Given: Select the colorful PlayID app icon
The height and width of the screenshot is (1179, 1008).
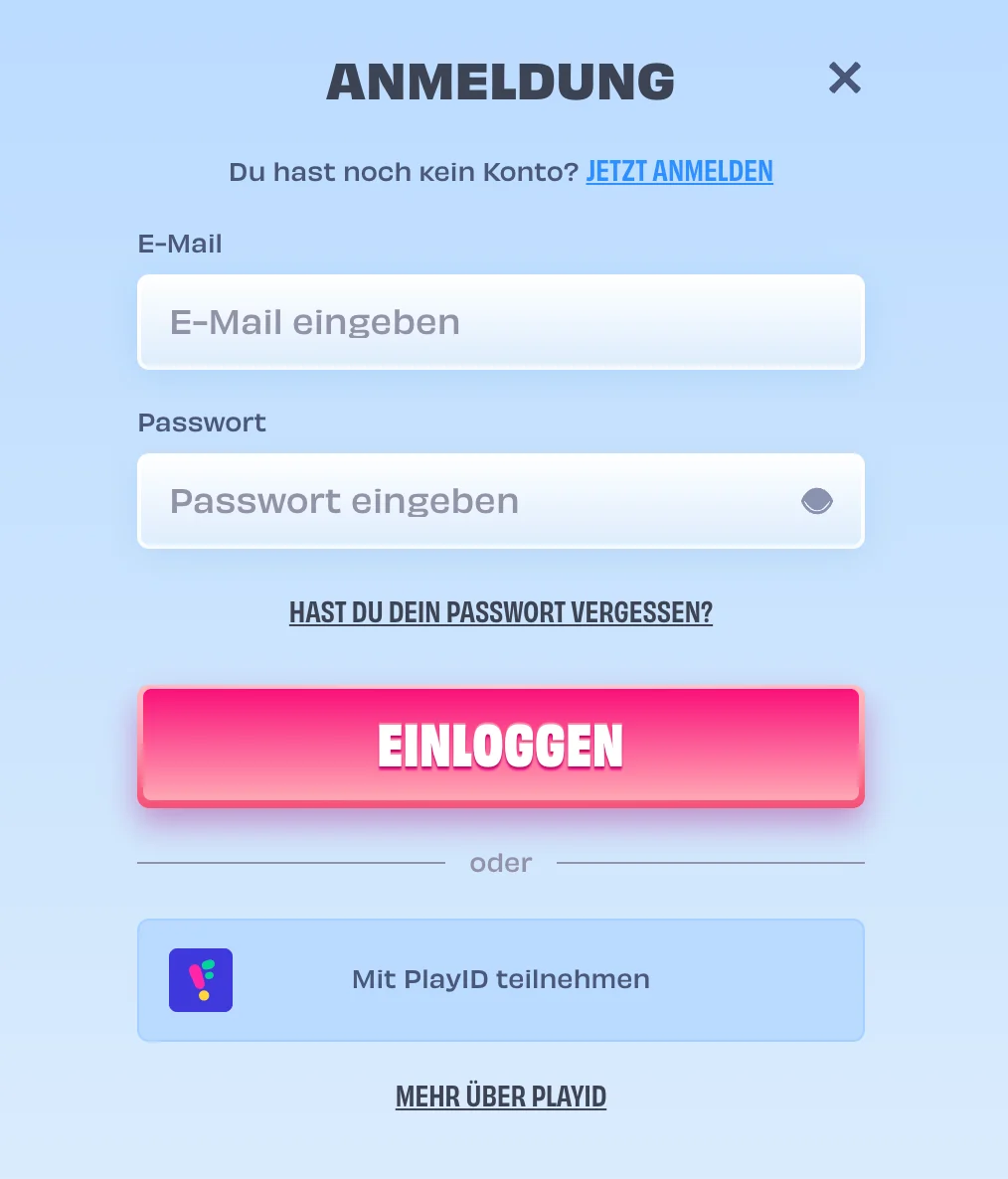Looking at the screenshot, I should [x=200, y=980].
